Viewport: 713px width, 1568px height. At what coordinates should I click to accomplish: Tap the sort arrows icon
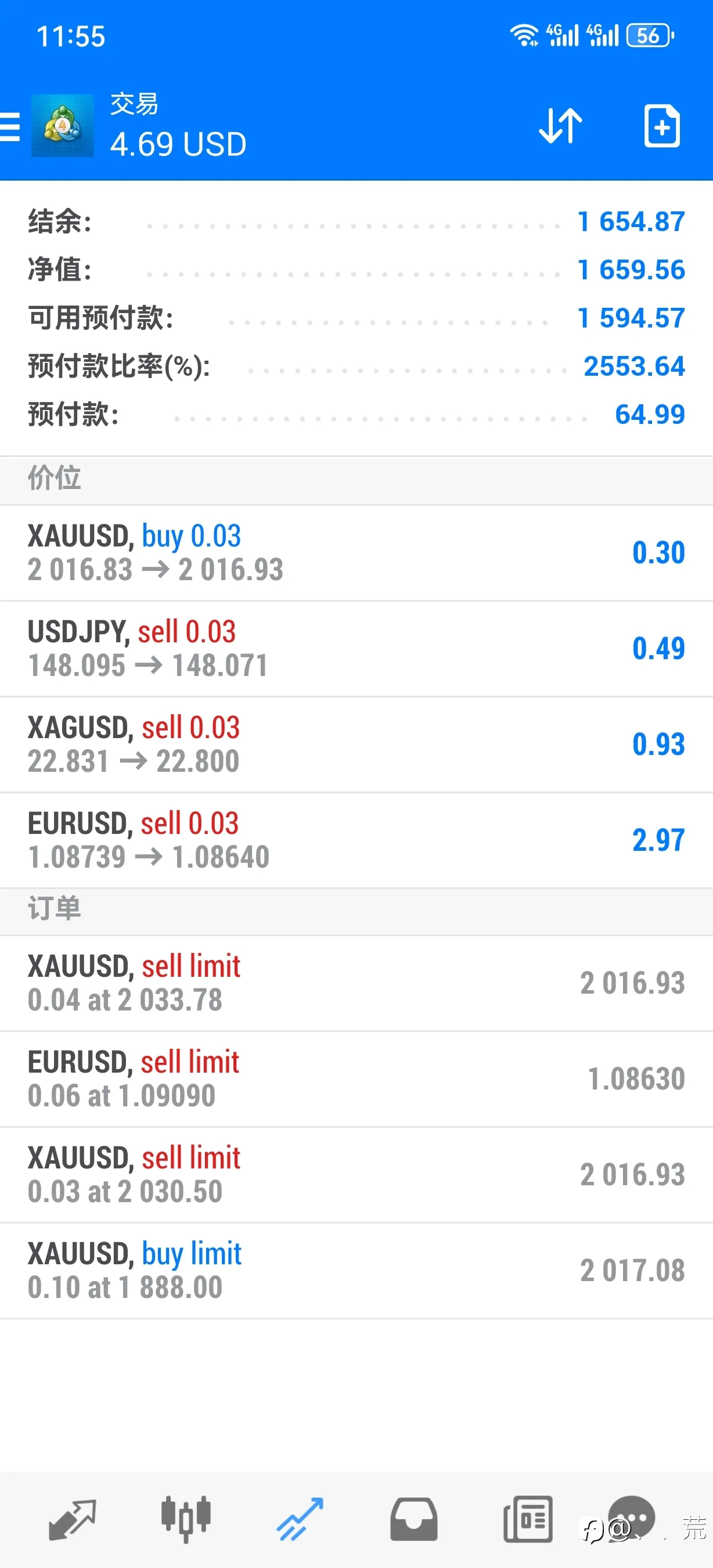[x=560, y=126]
